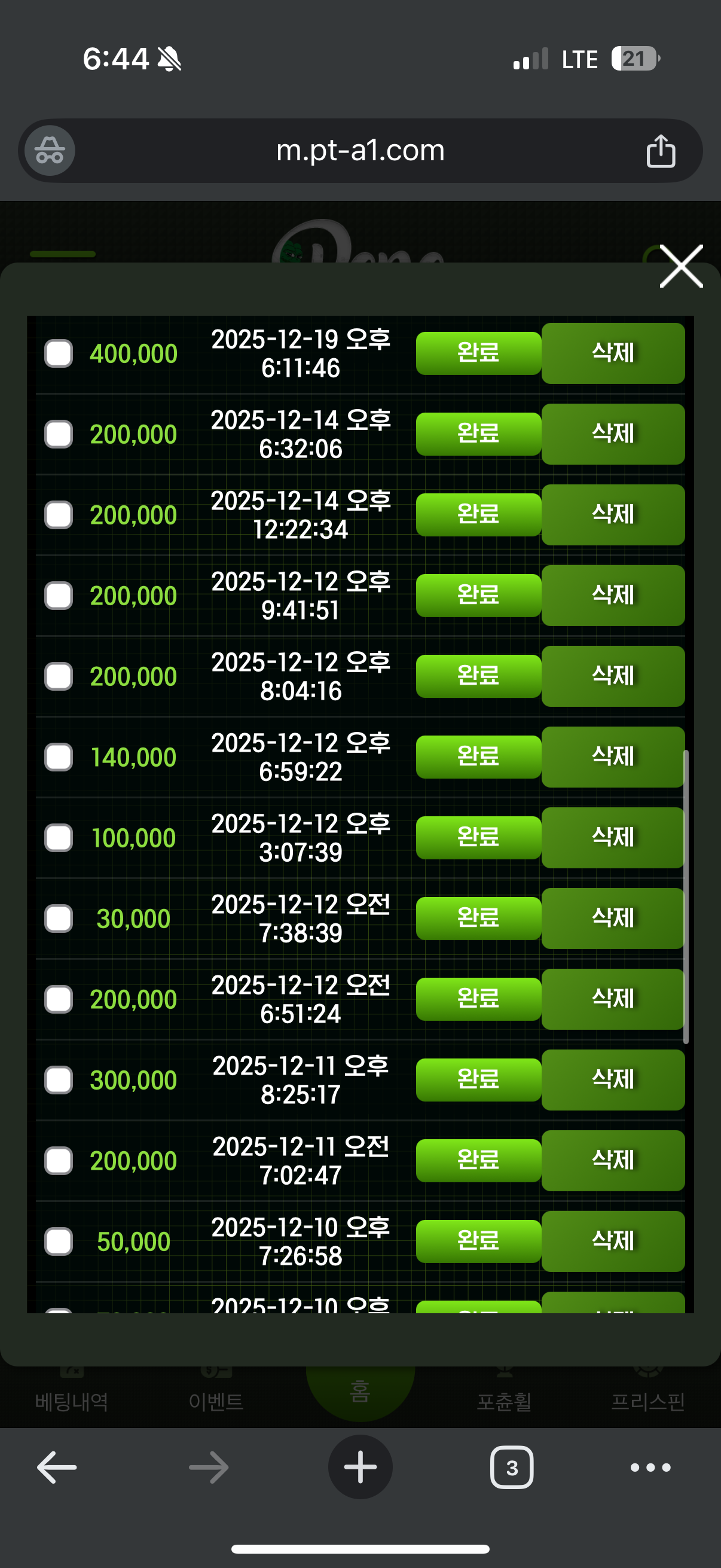Select the checkbox beside the 30,000 entry
Image resolution: width=721 pixels, height=1568 pixels.
point(59,919)
